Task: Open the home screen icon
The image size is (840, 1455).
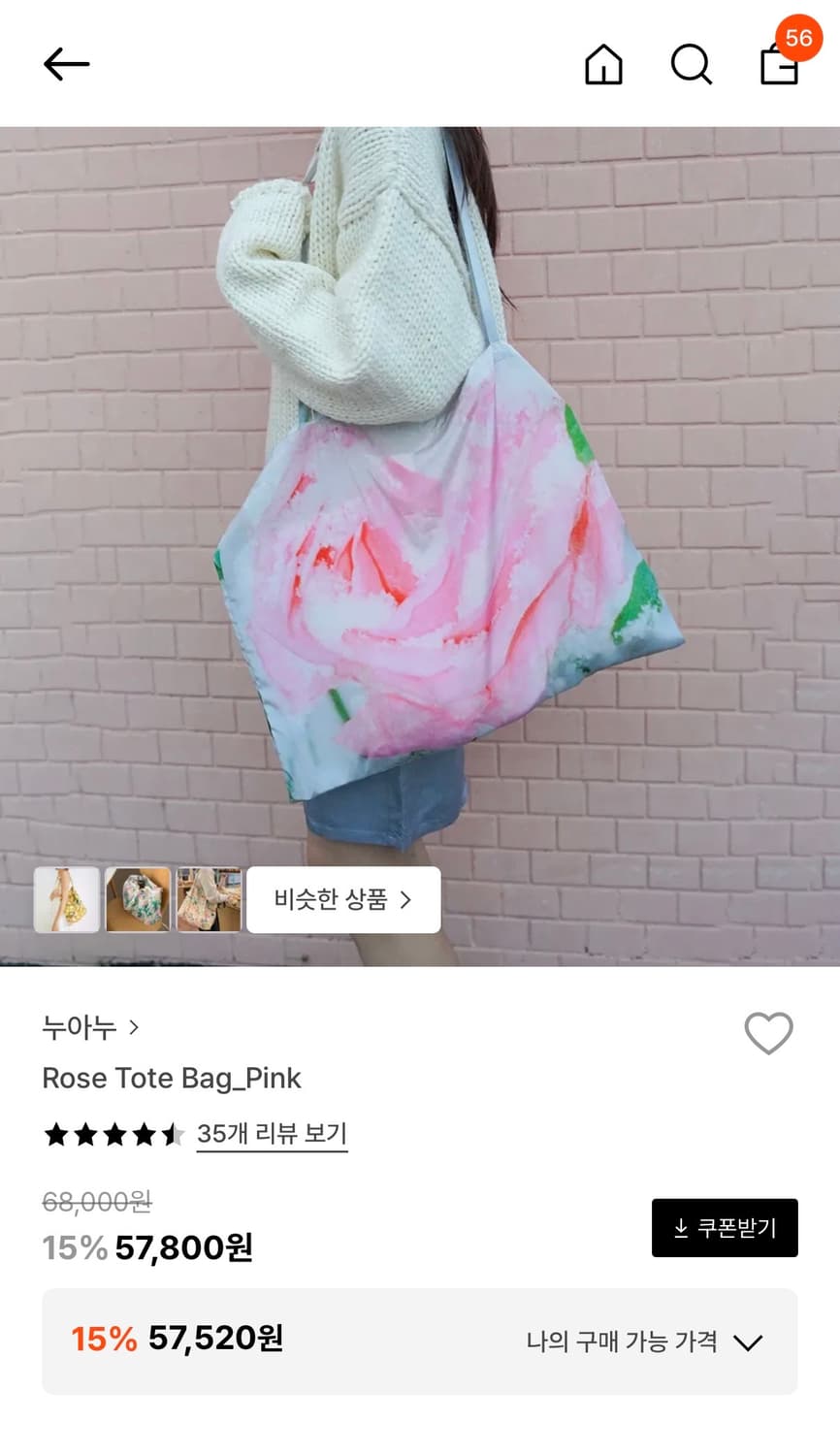Action: point(602,66)
